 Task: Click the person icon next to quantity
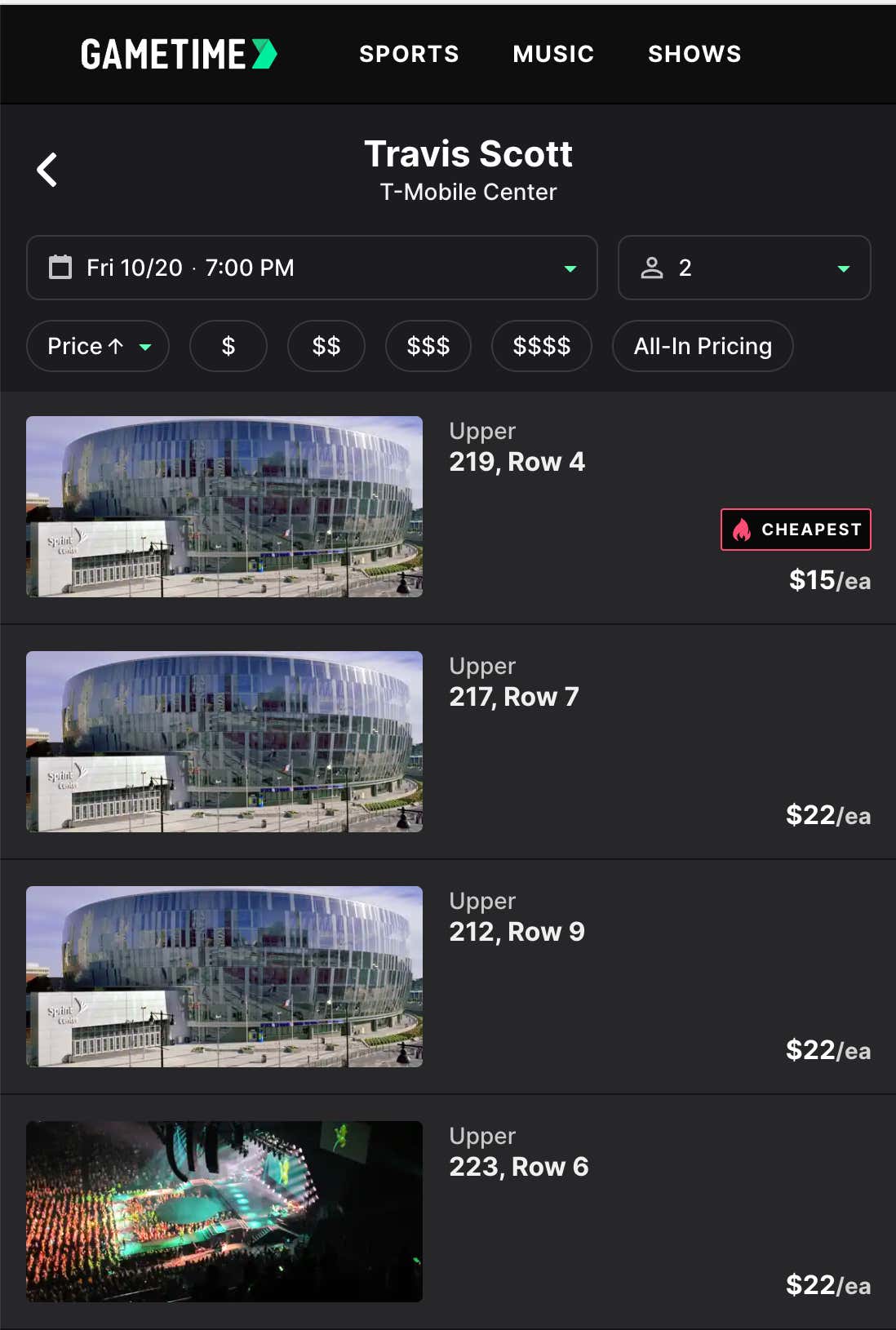click(x=653, y=268)
